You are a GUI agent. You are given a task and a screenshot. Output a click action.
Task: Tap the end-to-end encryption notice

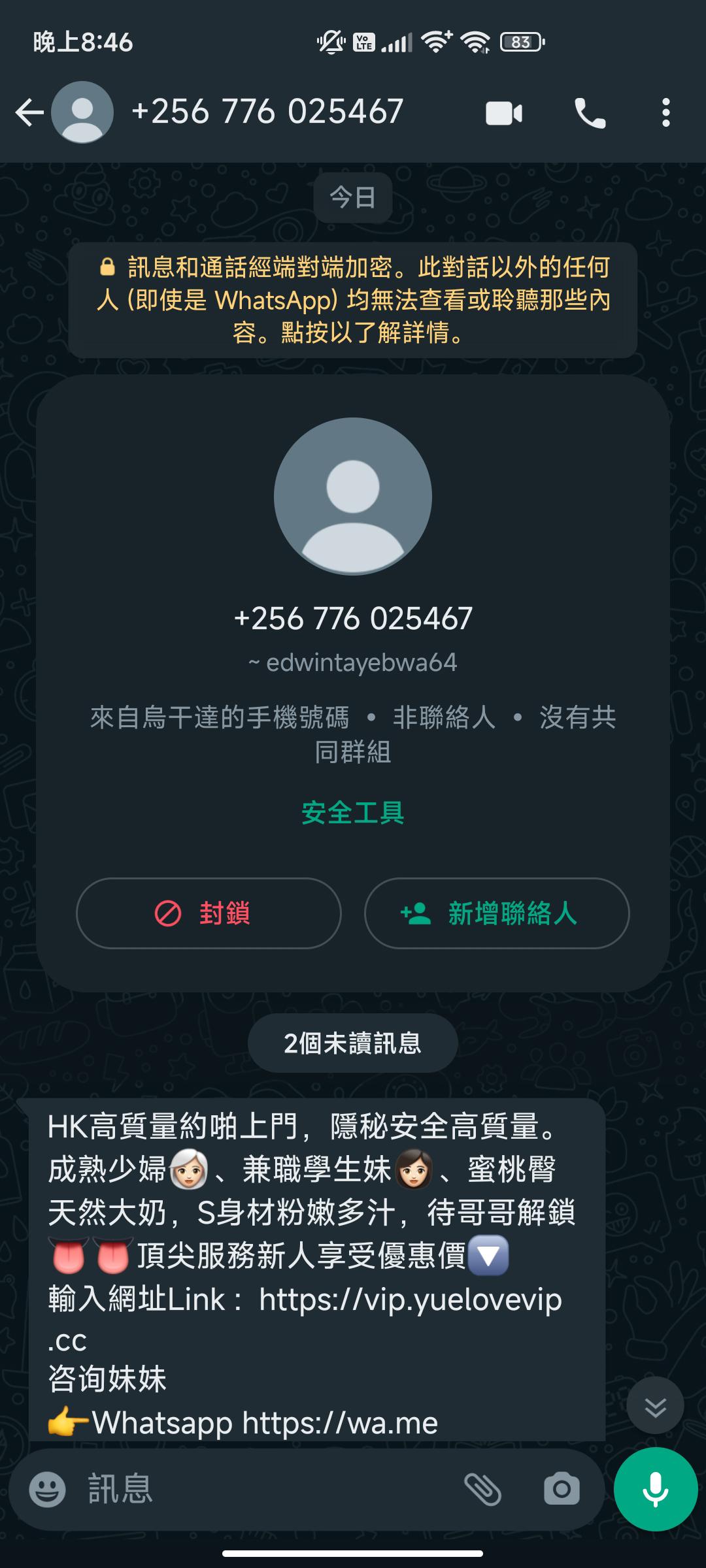(353, 300)
